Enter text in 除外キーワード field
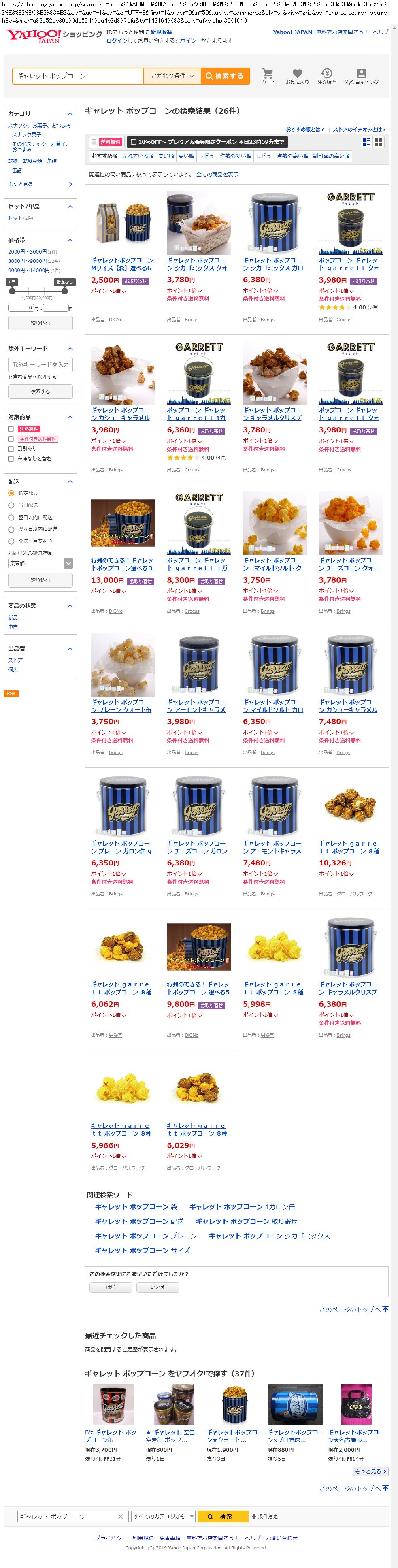The width and height of the screenshot is (398, 1568). click(40, 364)
